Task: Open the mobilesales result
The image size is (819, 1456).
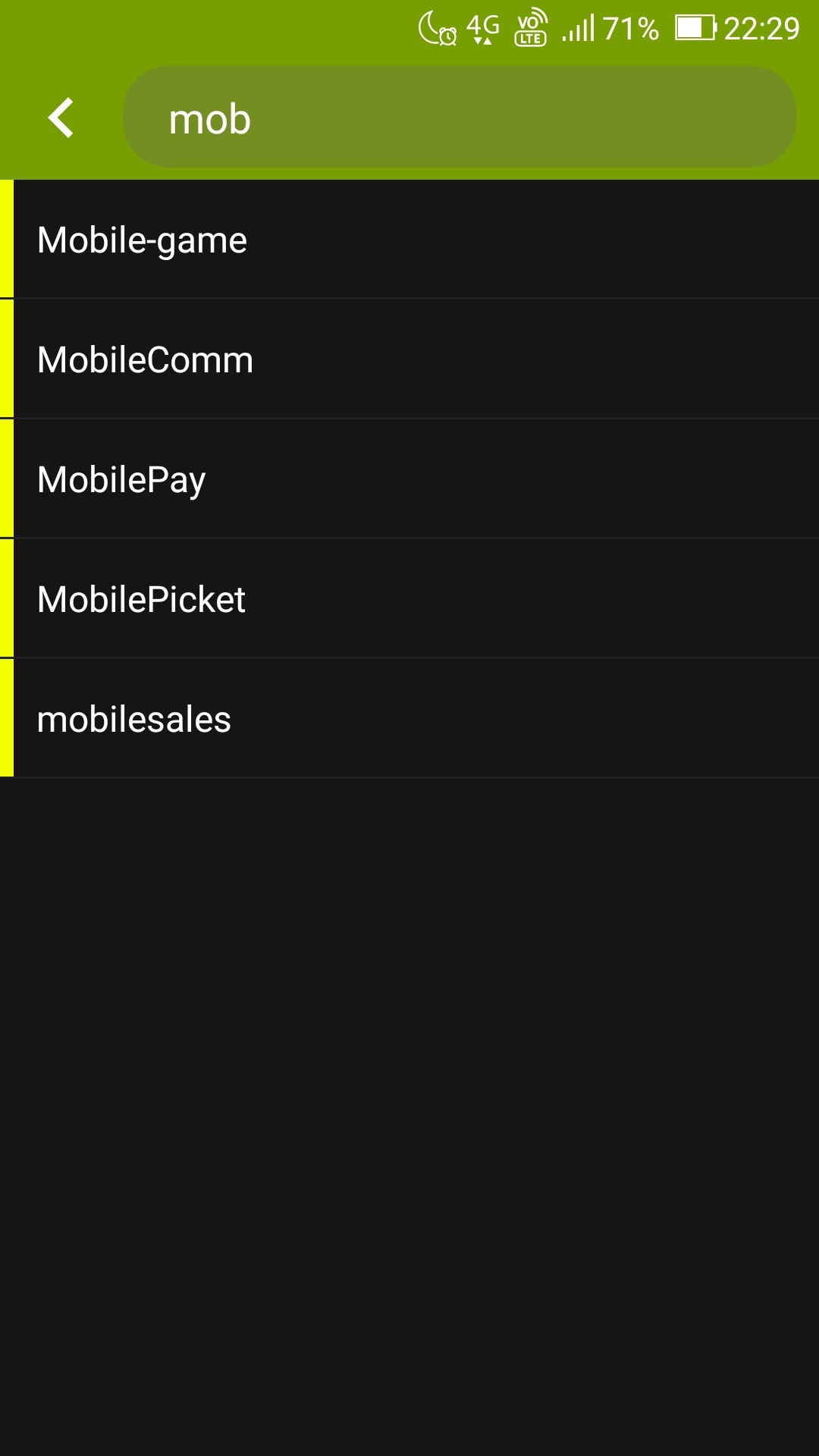Action: pos(409,719)
